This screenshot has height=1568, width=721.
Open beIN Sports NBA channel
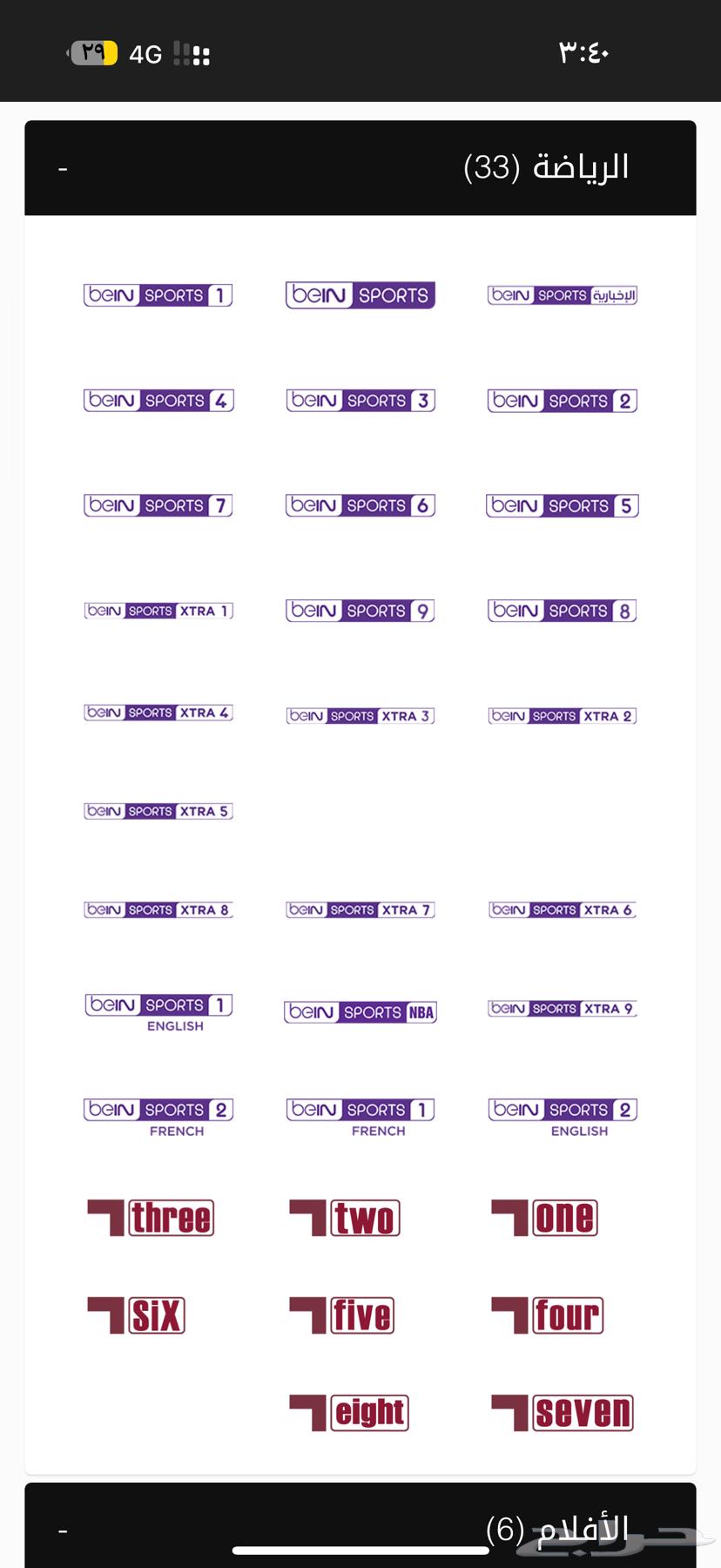coord(360,1012)
